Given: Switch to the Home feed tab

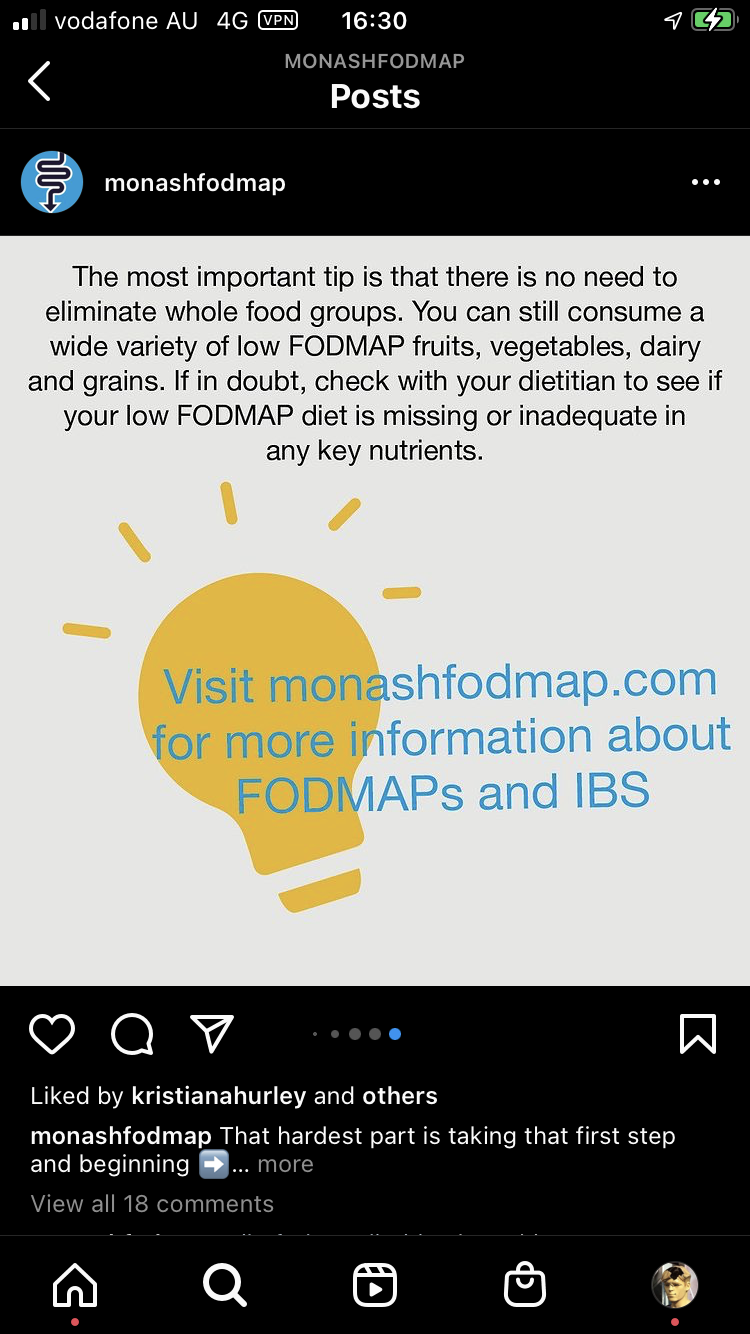Looking at the screenshot, I should click(75, 1286).
